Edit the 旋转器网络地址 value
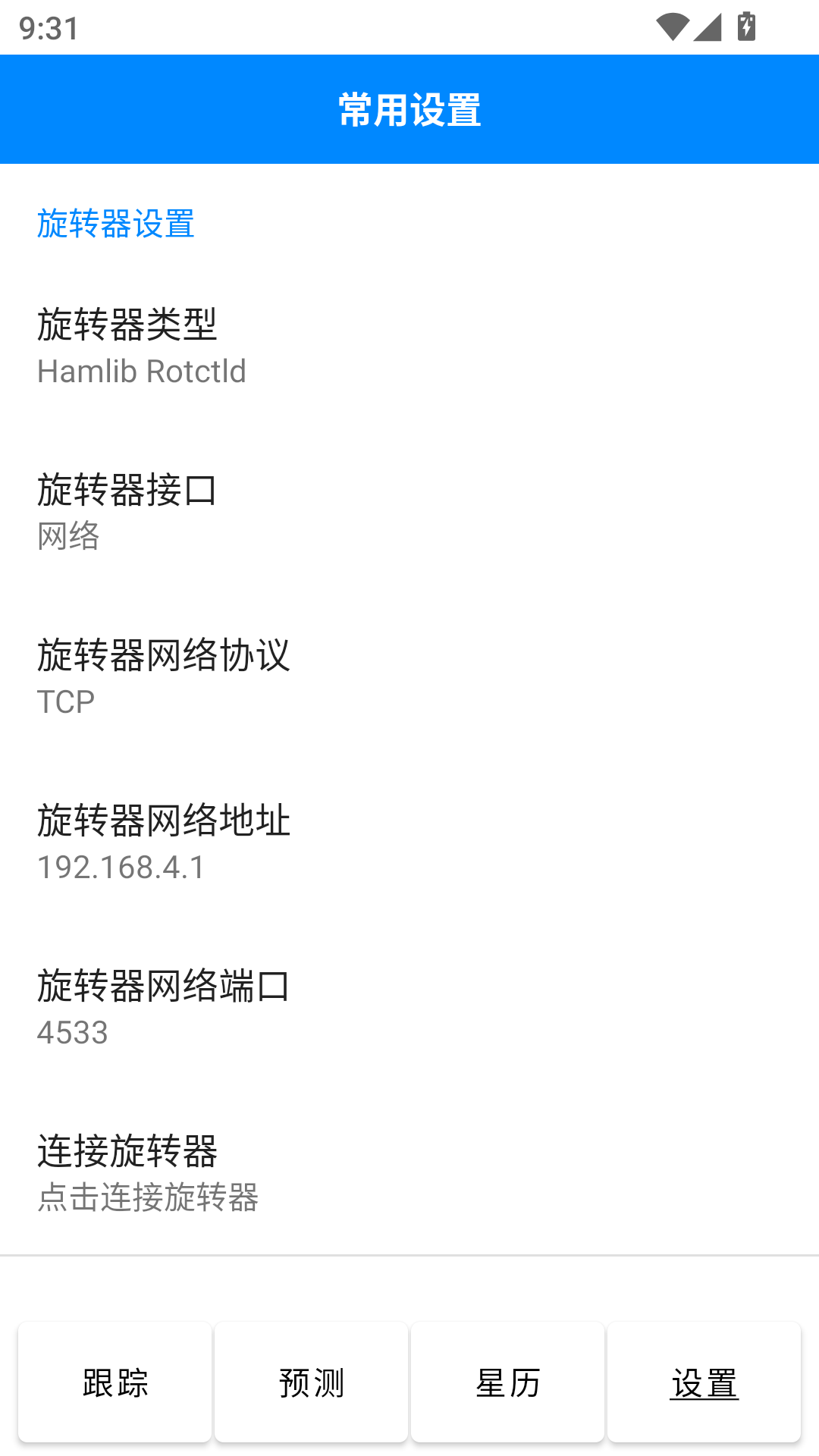 409,842
